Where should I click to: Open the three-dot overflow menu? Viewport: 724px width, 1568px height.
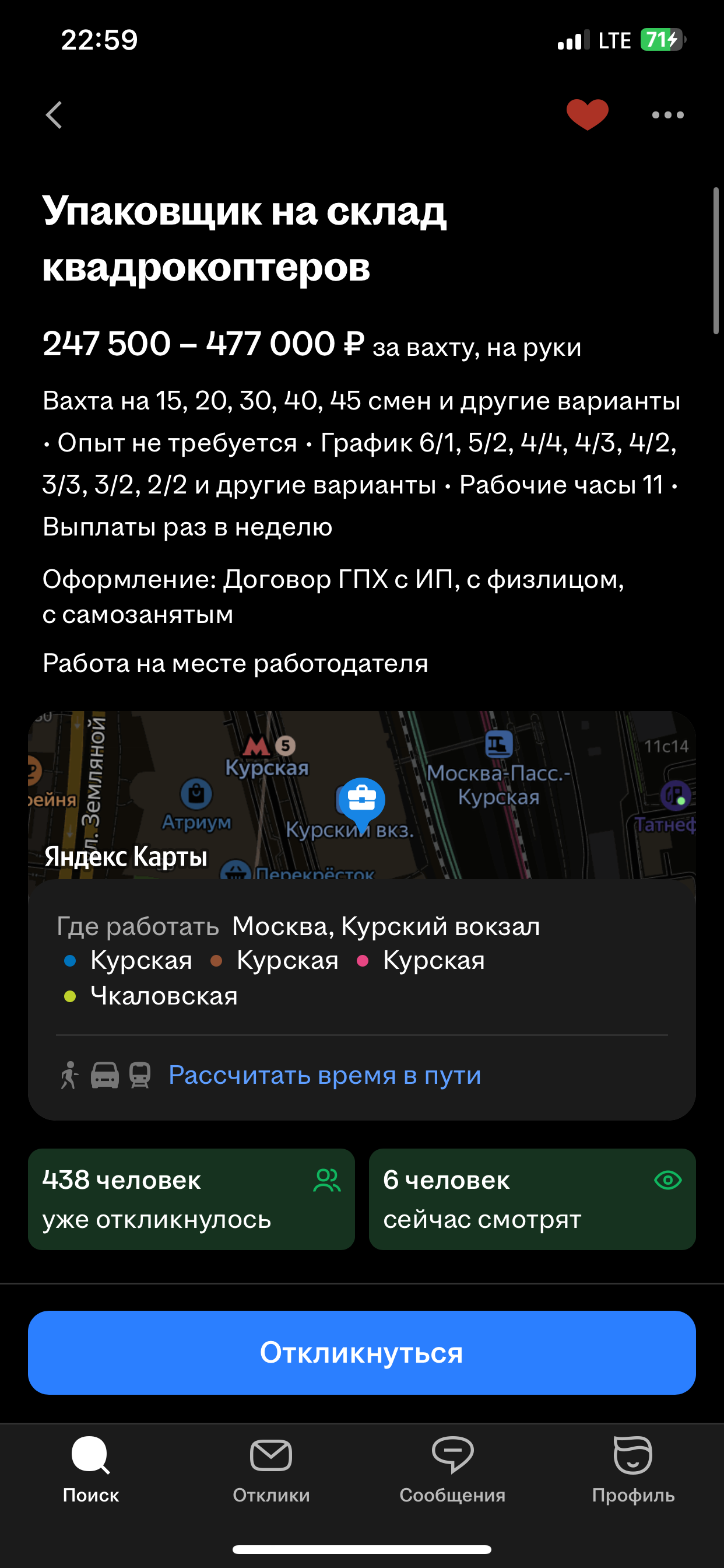(x=667, y=115)
